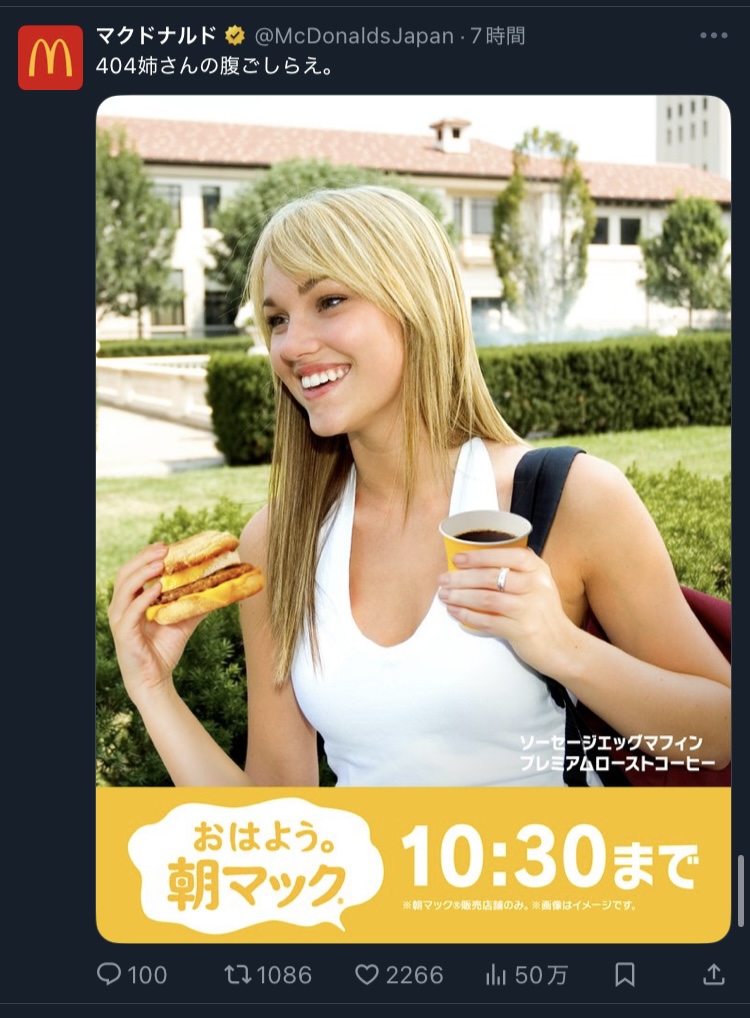Share the post via the share icon
The image size is (750, 1018).
[713, 974]
